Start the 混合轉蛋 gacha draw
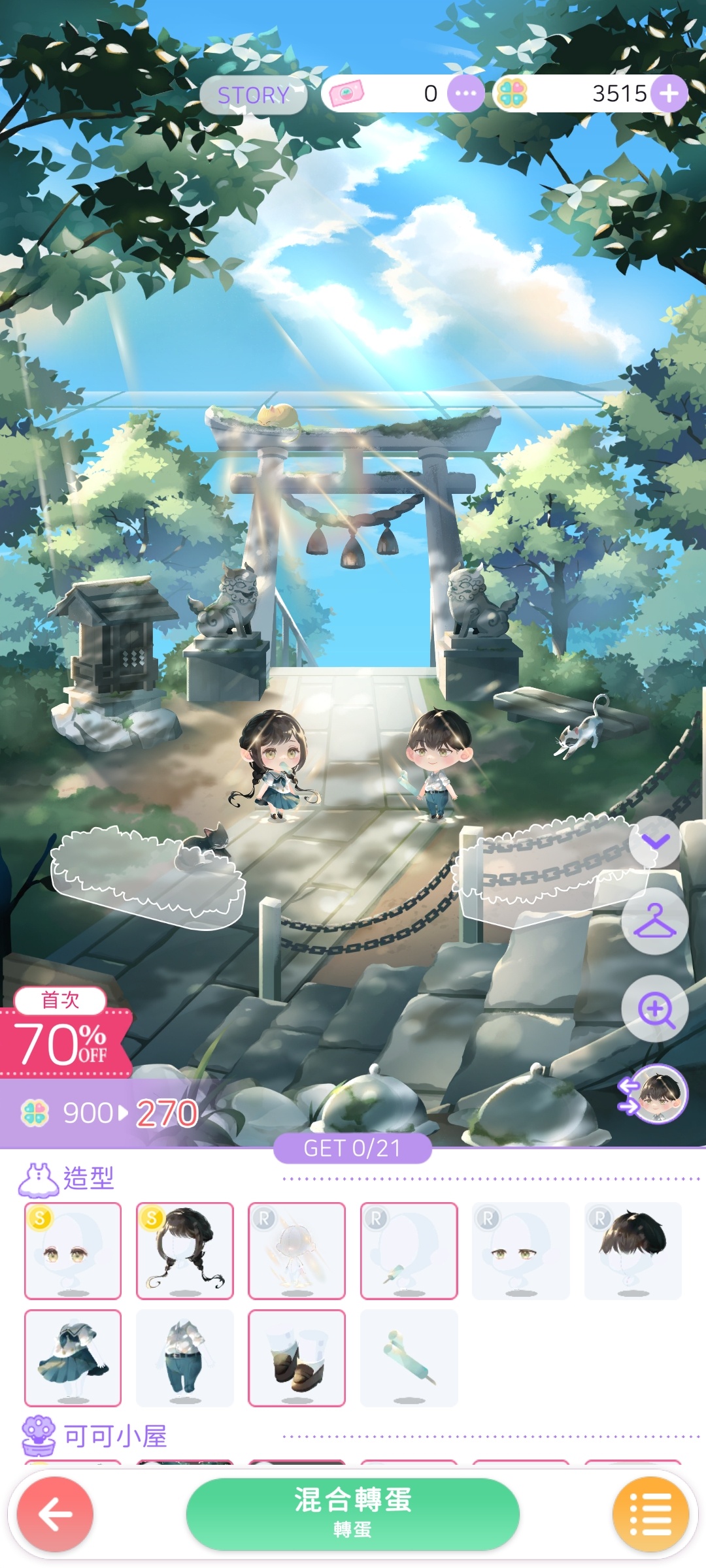Screen dimensions: 706x1568 (353, 1513)
